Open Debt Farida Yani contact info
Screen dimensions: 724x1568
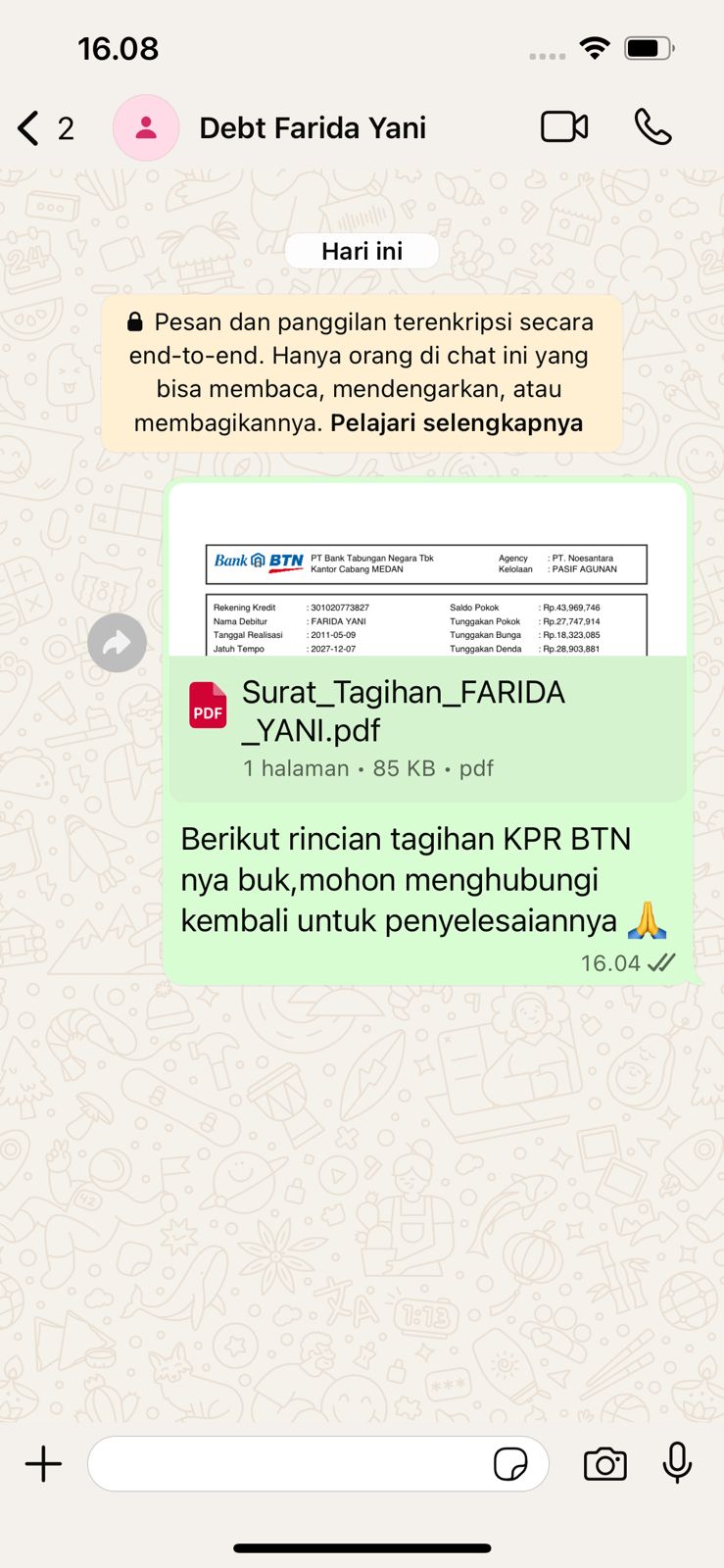pyautogui.click(x=312, y=128)
